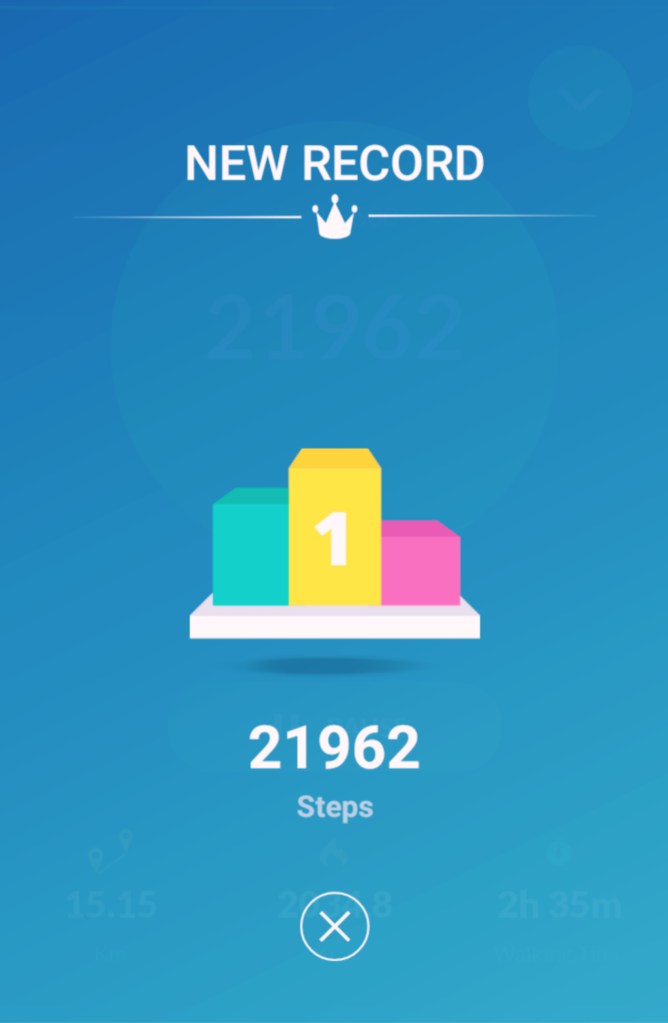Screen dimensions: 668x1023
Task: Dismiss the New Record popup
Action: click(x=334, y=927)
